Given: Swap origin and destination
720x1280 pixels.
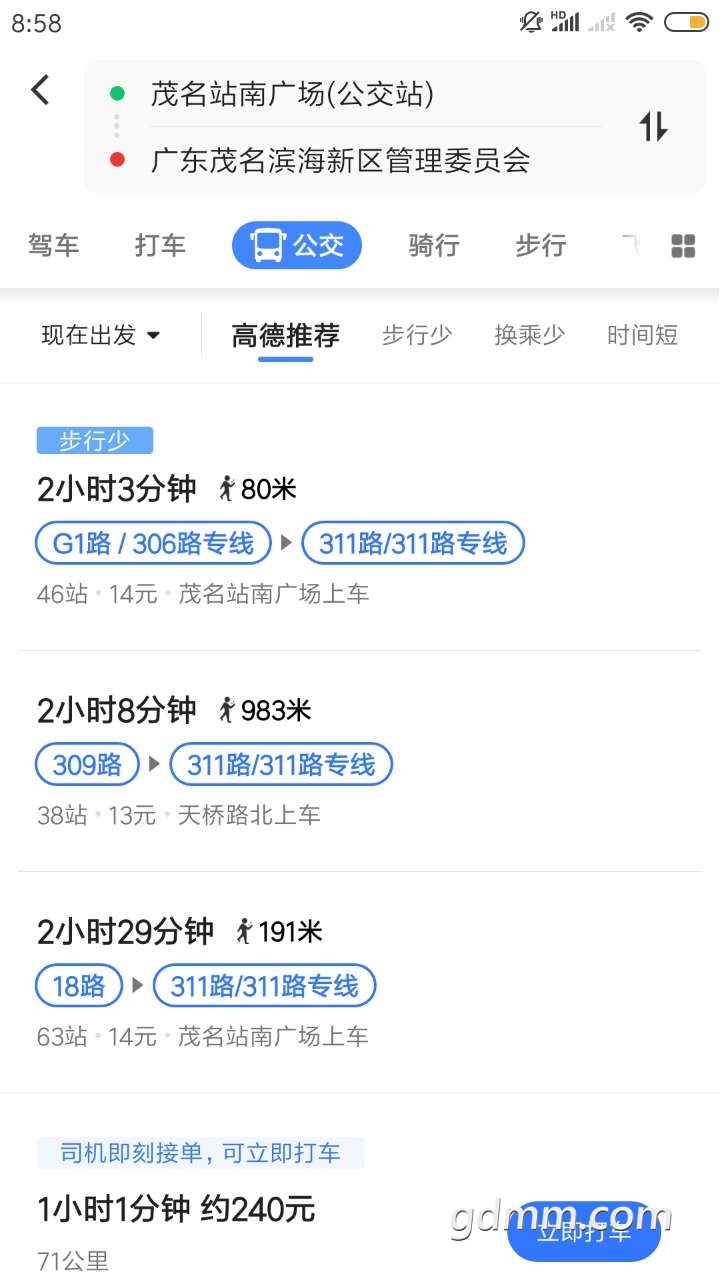Looking at the screenshot, I should (653, 127).
